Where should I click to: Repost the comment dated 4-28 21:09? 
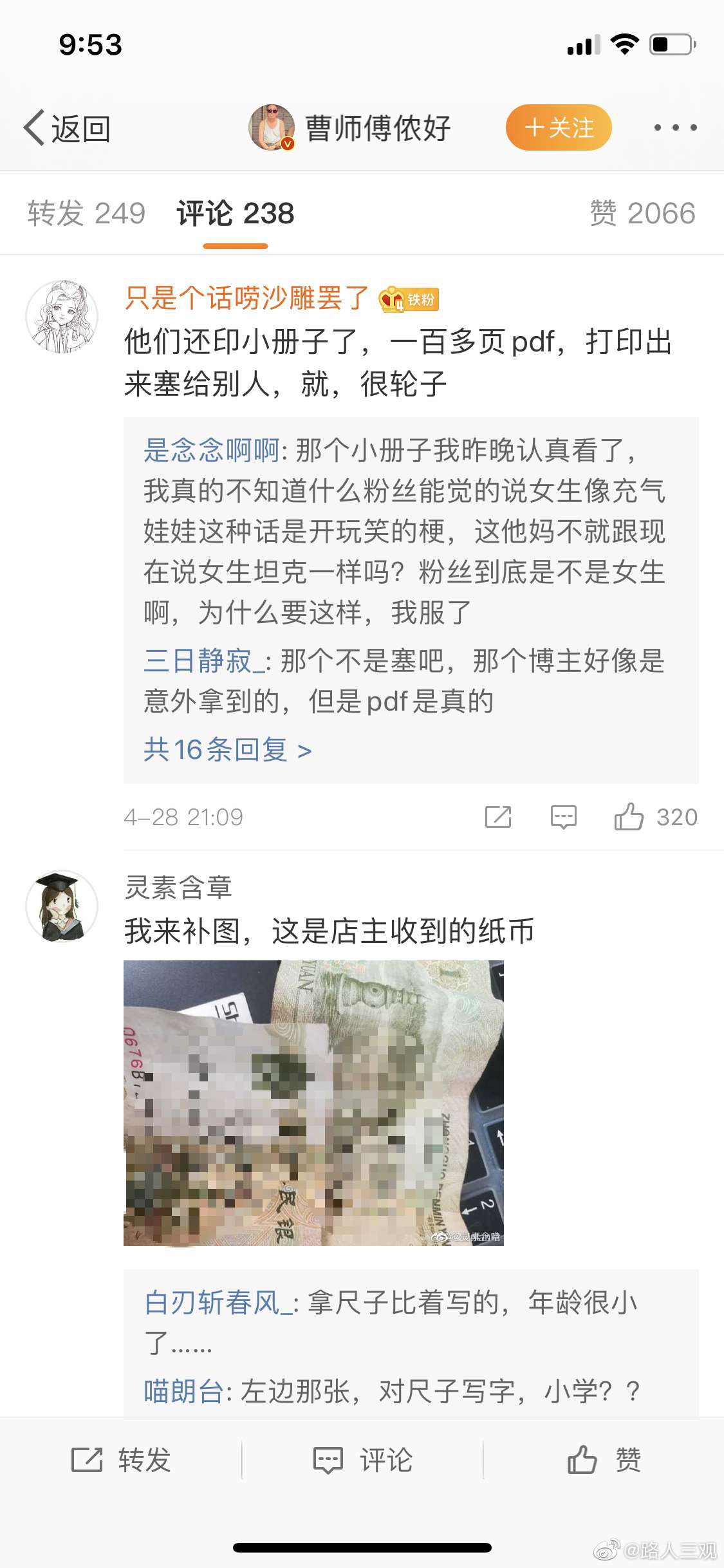(x=498, y=817)
